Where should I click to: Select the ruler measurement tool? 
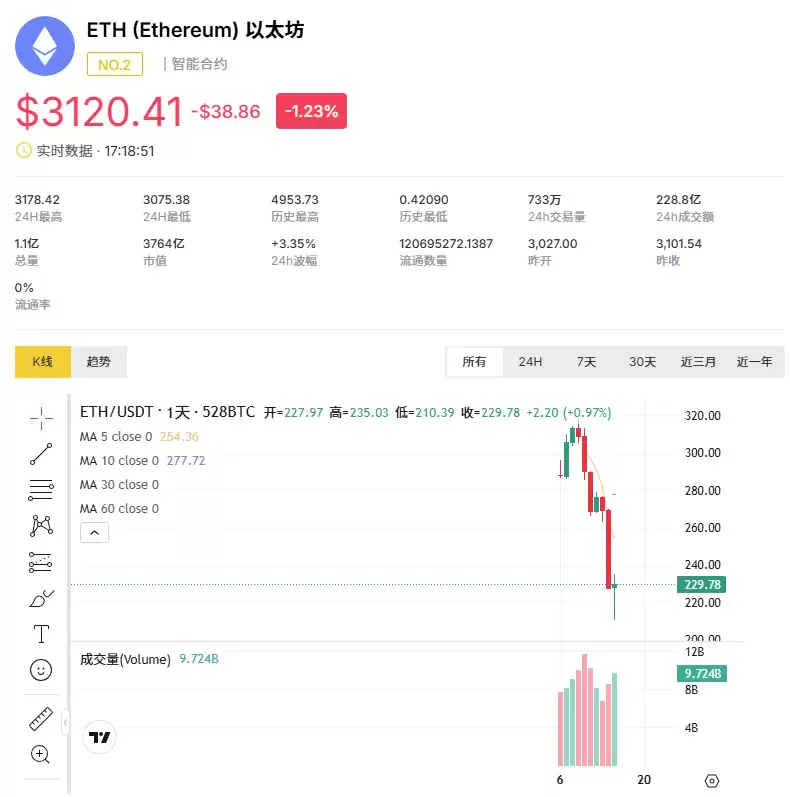coord(41,718)
